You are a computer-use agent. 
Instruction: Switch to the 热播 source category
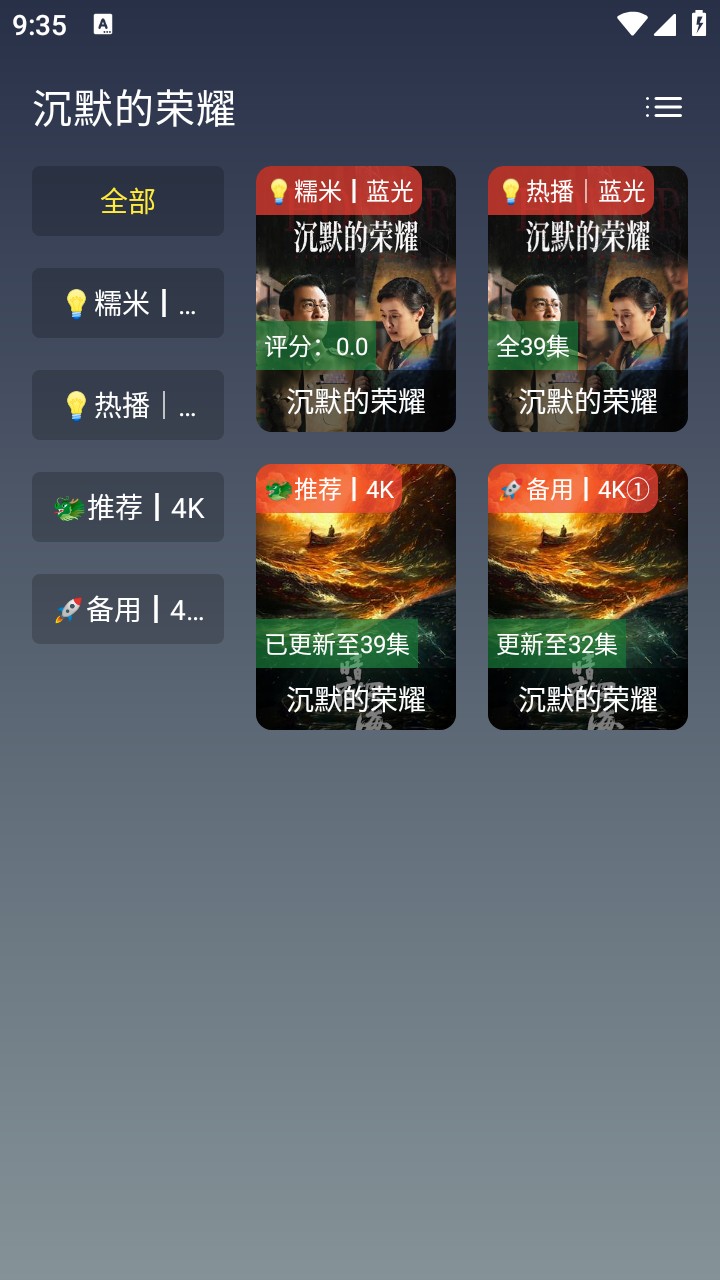click(127, 404)
